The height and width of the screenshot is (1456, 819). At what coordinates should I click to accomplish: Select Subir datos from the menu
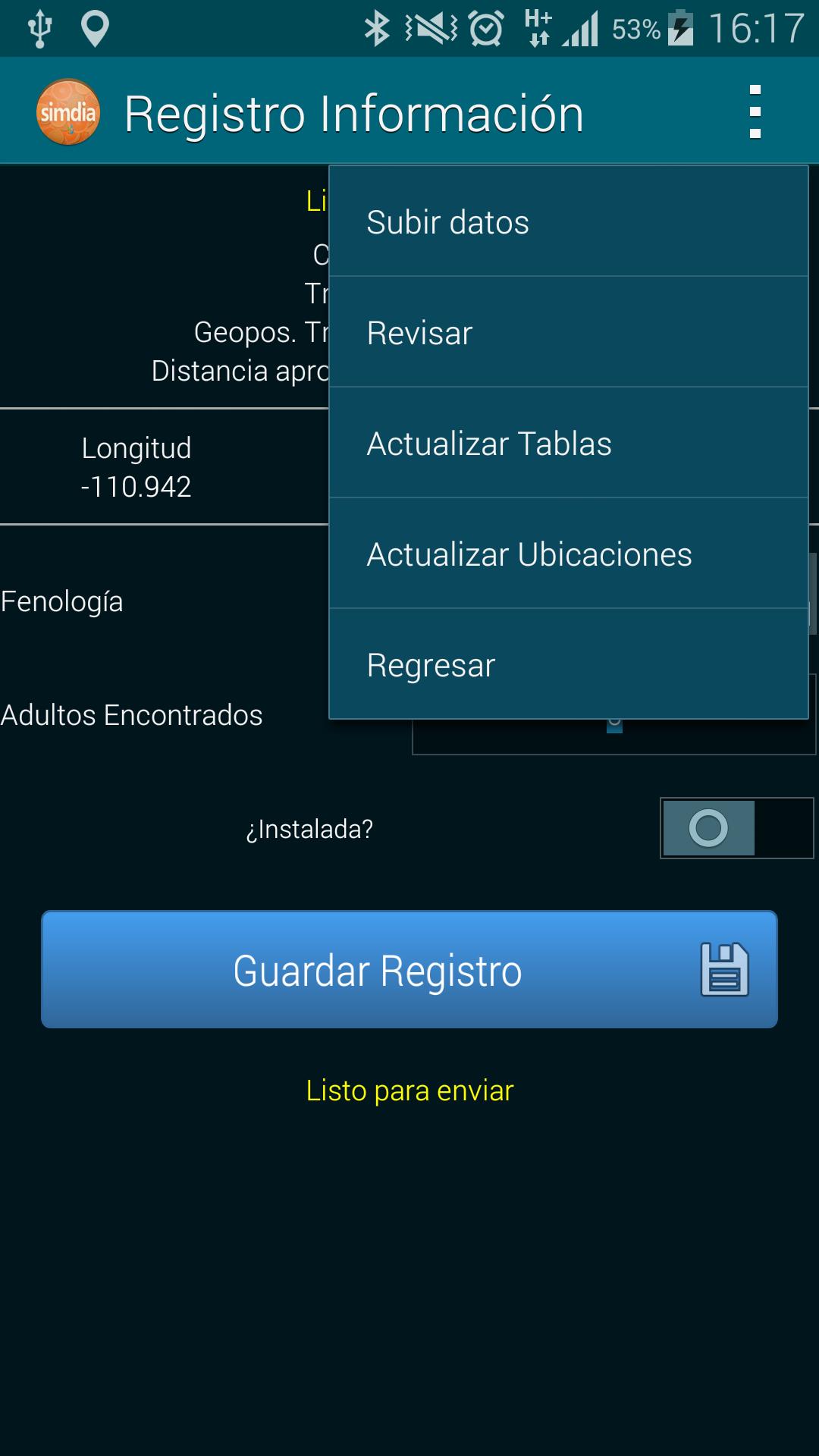[446, 222]
